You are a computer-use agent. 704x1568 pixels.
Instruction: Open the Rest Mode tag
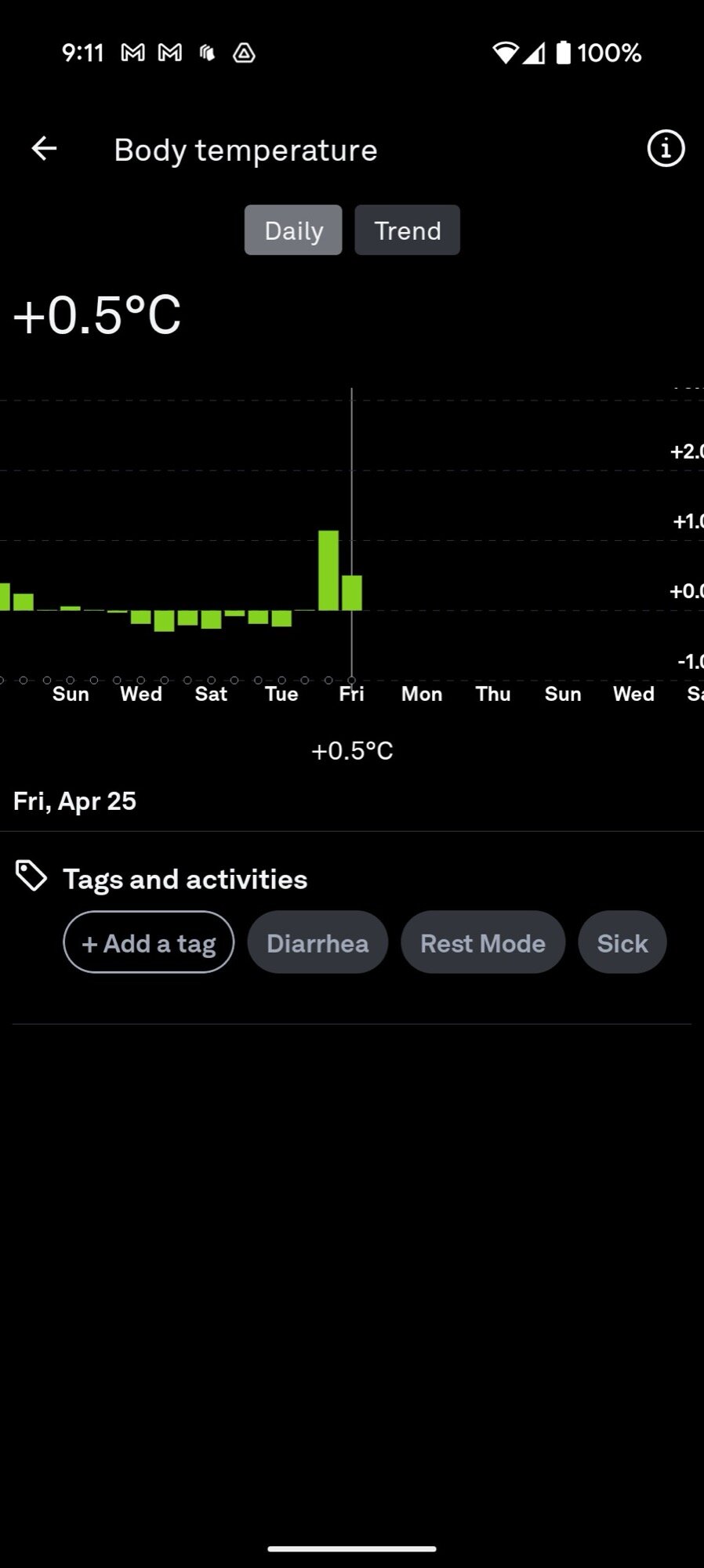[x=483, y=942]
